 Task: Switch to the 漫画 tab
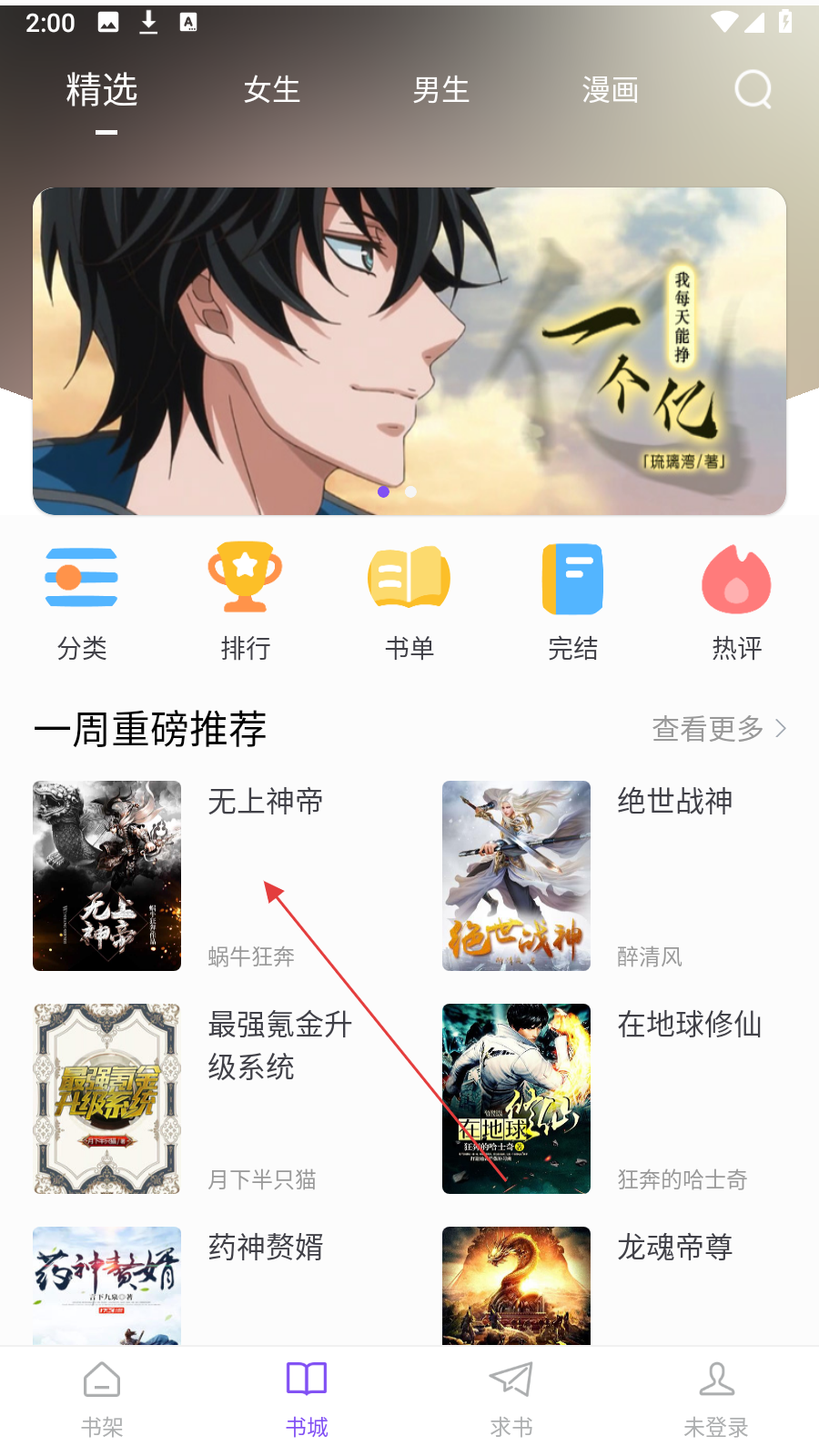[x=610, y=90]
